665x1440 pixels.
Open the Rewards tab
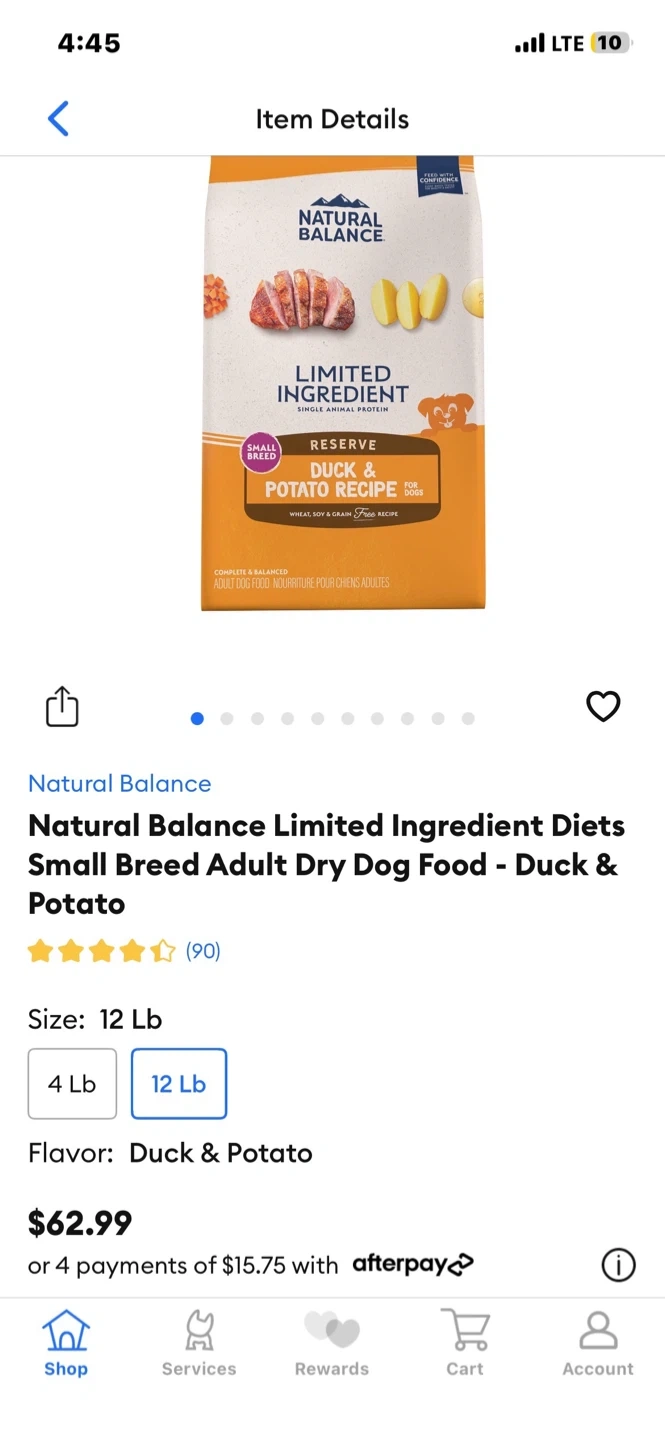point(332,1345)
